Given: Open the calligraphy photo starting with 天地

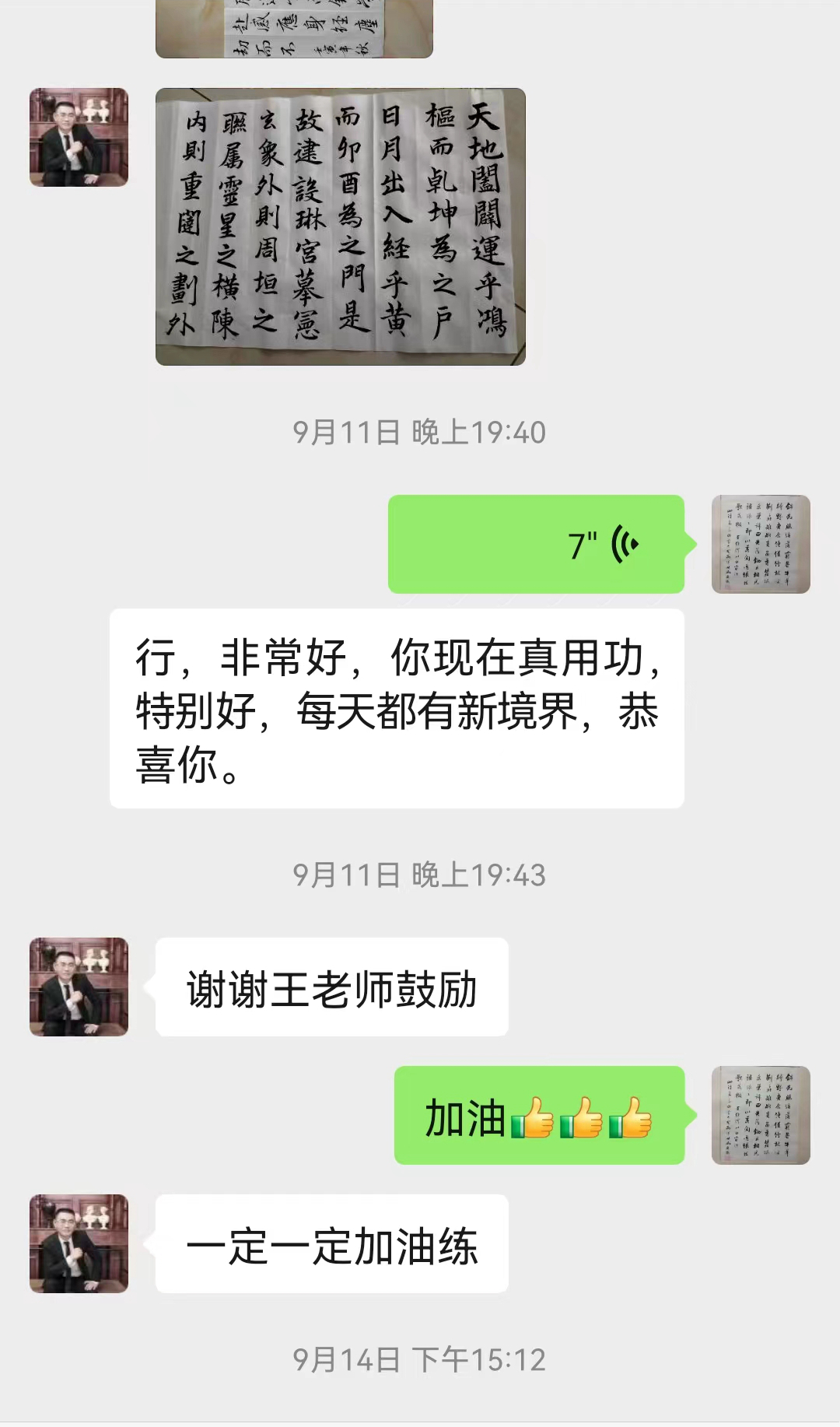Looking at the screenshot, I should pos(340,226).
